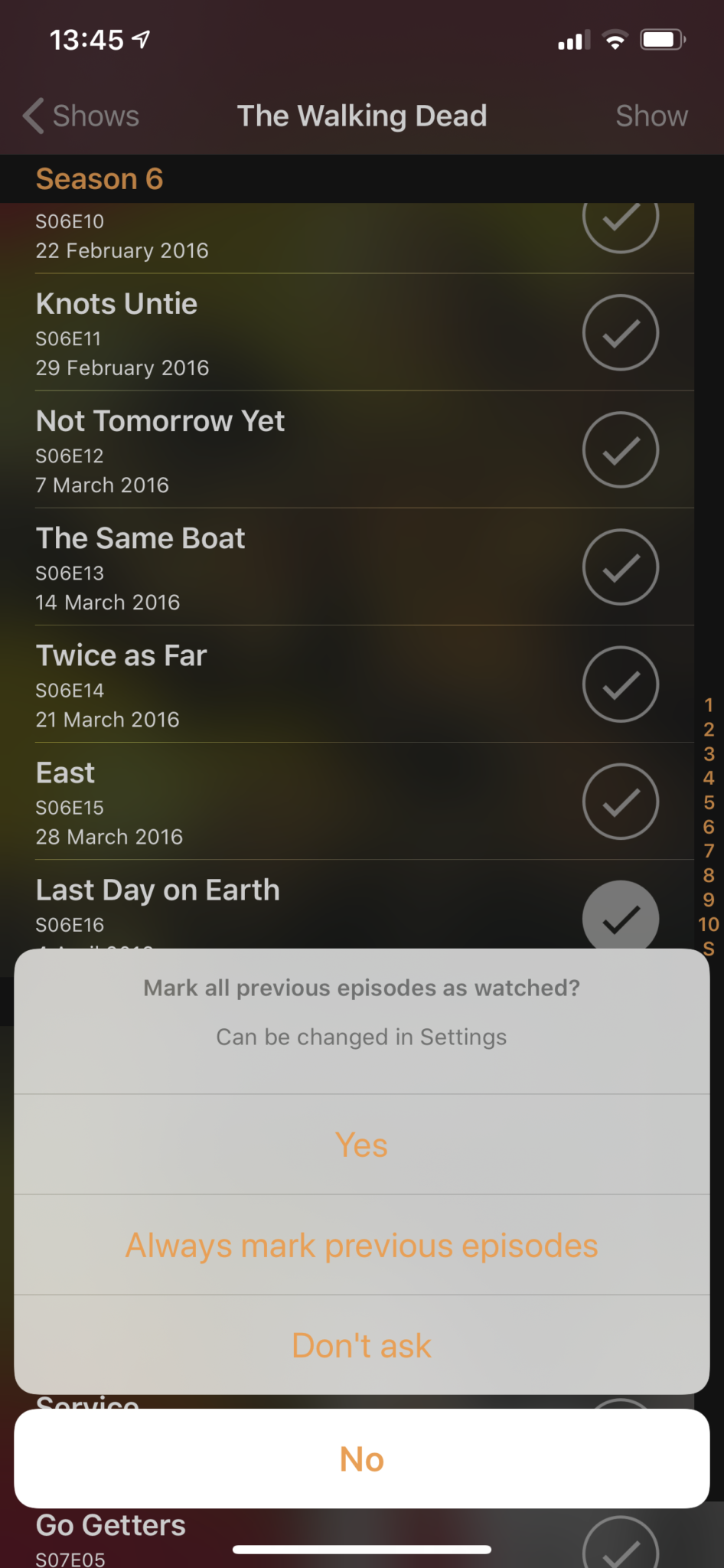Go back to the Shows list
Viewport: 724px width, 1568px height.
coord(80,116)
